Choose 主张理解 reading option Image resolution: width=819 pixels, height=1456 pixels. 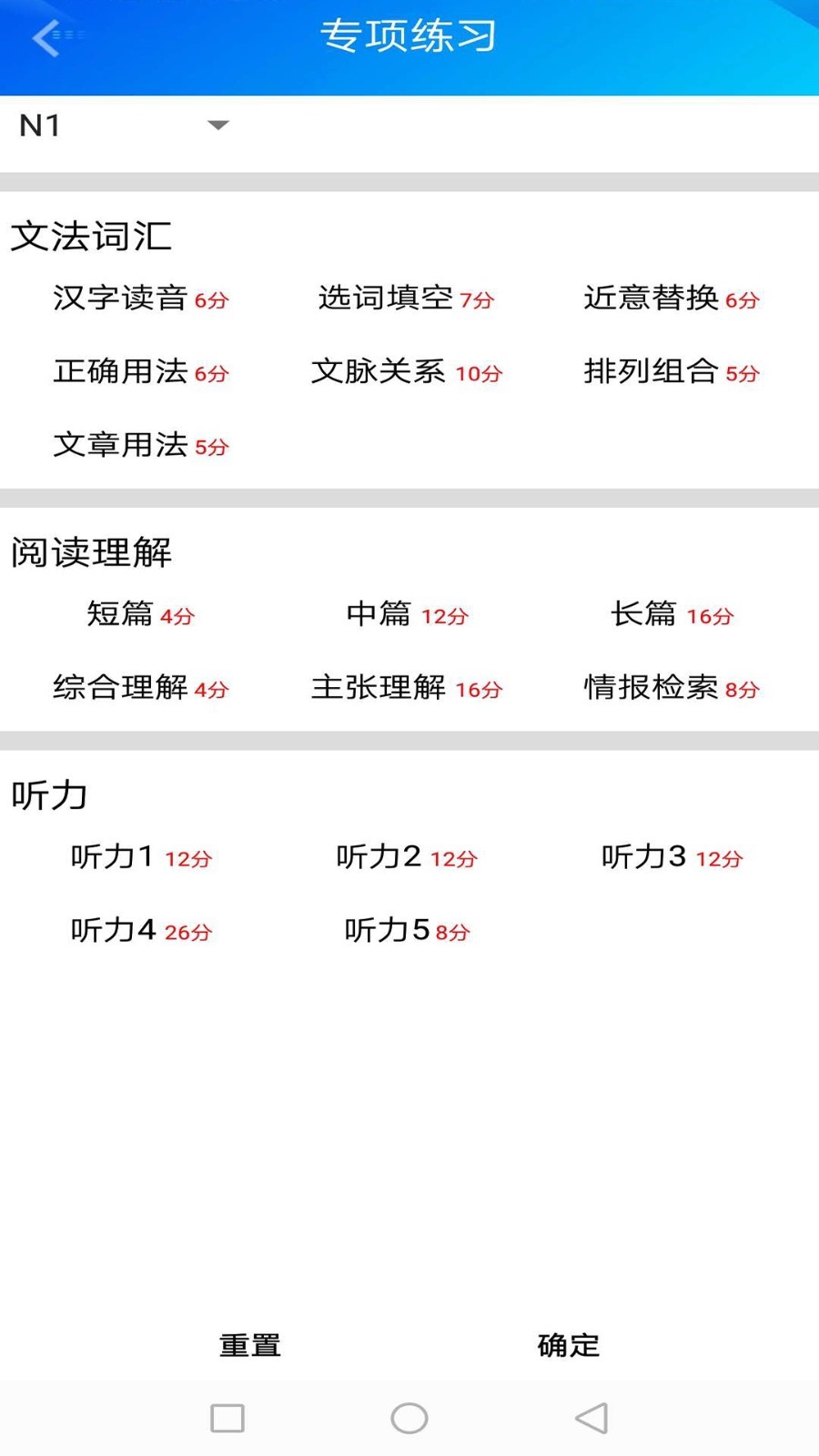pos(406,688)
